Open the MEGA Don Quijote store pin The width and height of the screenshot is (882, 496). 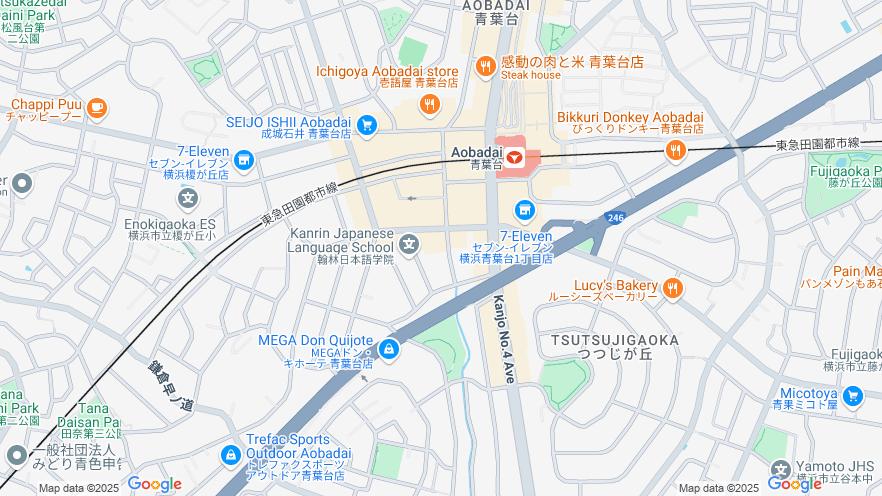click(389, 348)
